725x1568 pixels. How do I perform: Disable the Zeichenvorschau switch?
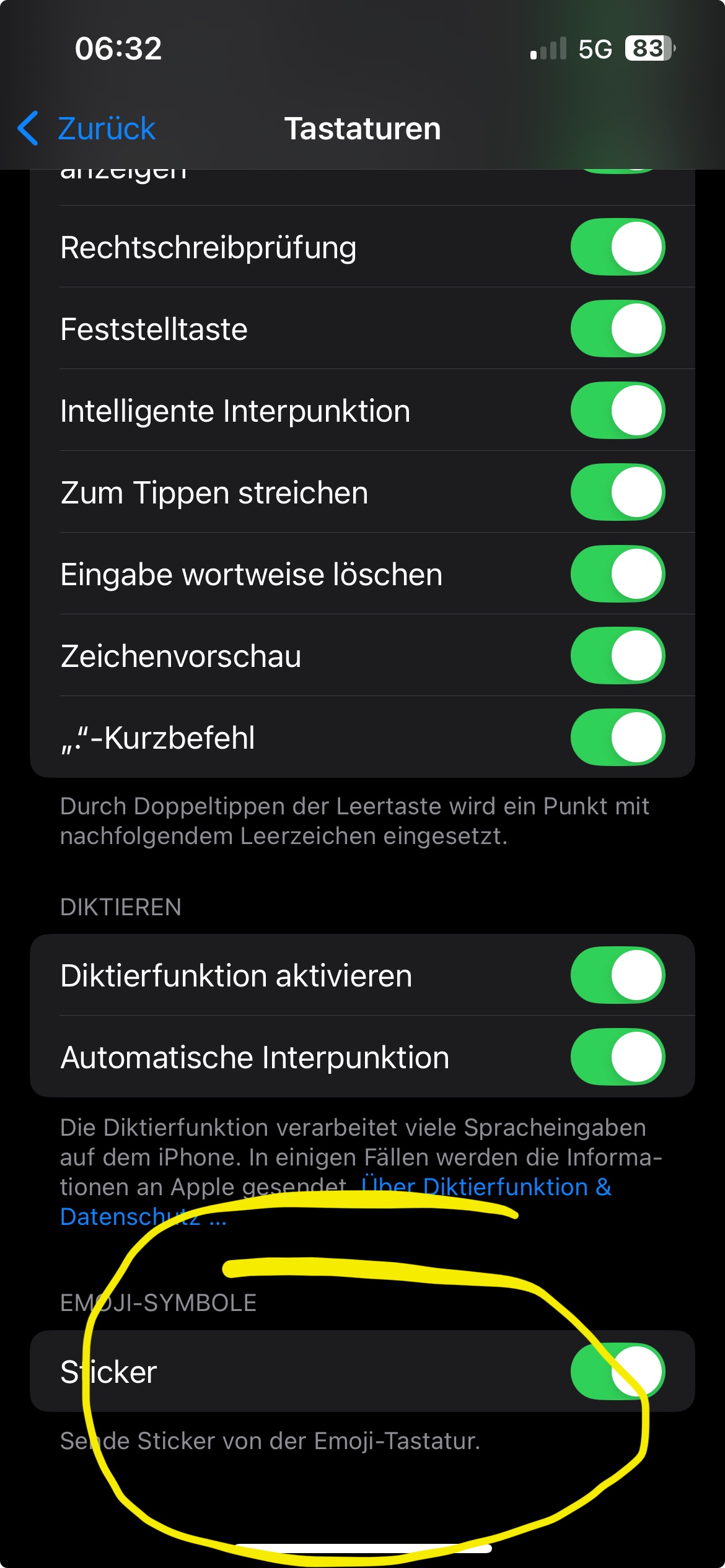click(617, 655)
